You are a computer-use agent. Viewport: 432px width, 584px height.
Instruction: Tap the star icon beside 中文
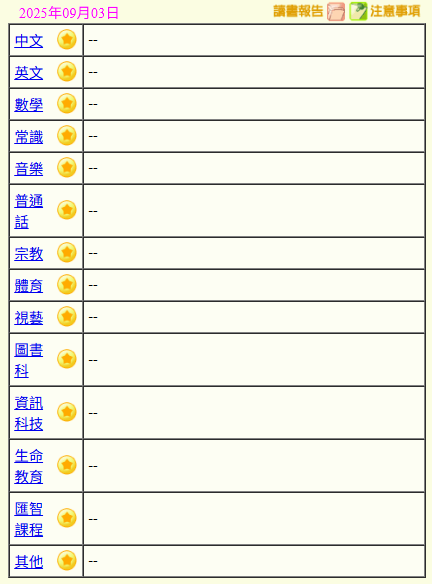(67, 39)
